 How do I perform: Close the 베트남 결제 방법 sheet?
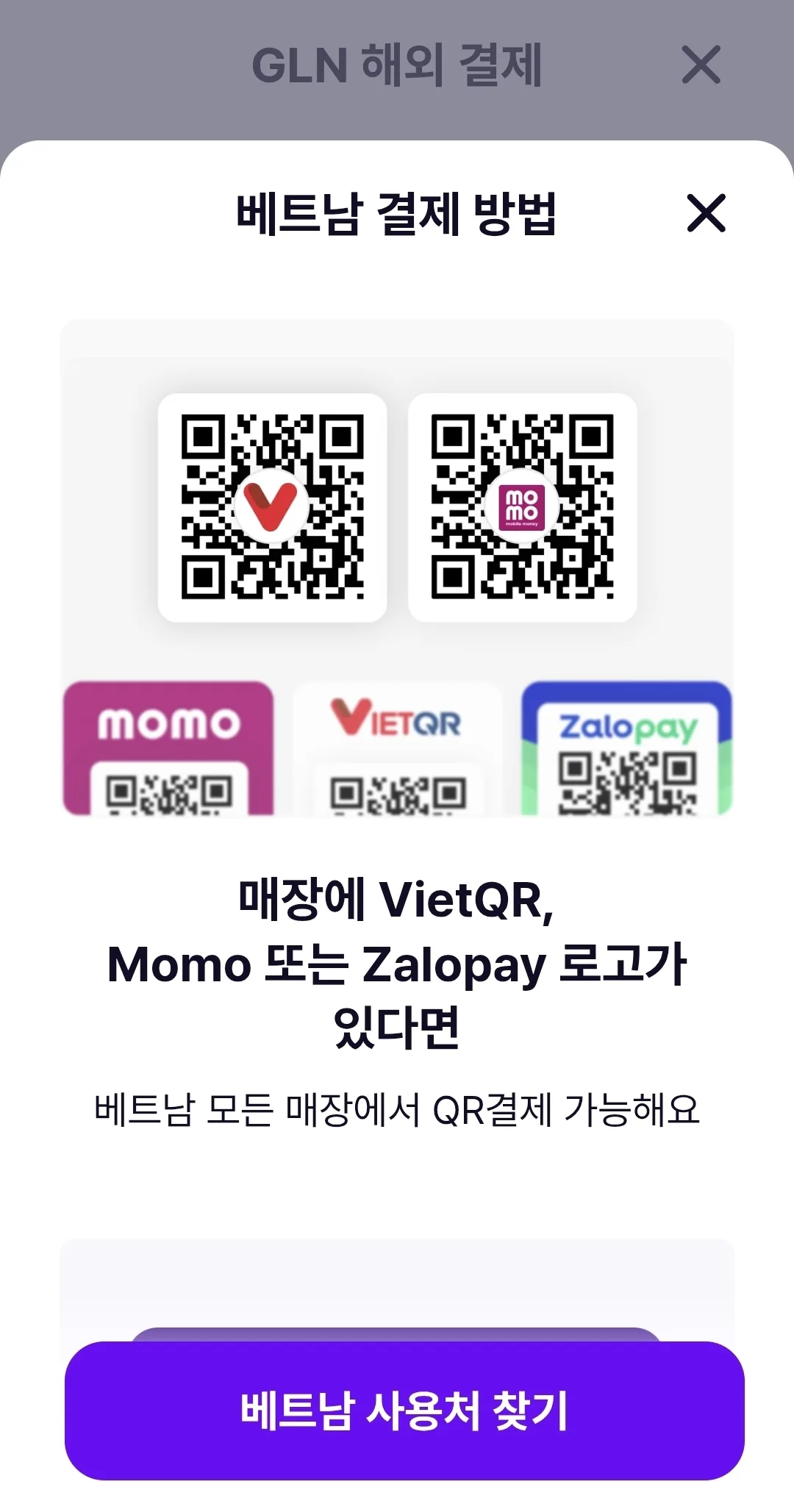point(706,213)
